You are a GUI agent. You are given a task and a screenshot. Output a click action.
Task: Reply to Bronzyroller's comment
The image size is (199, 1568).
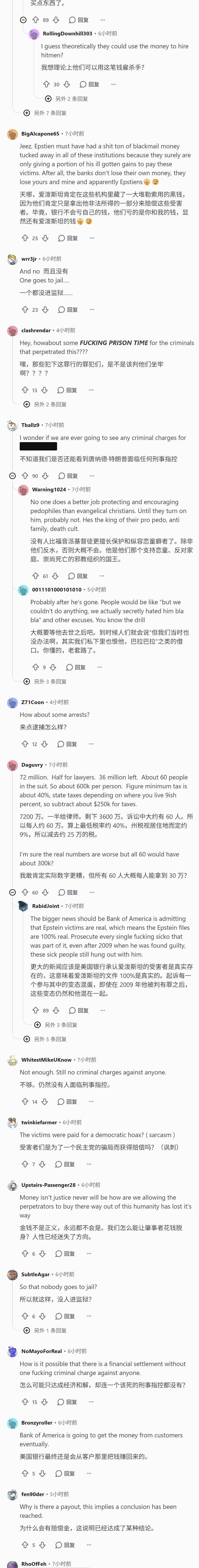(x=65, y=1473)
